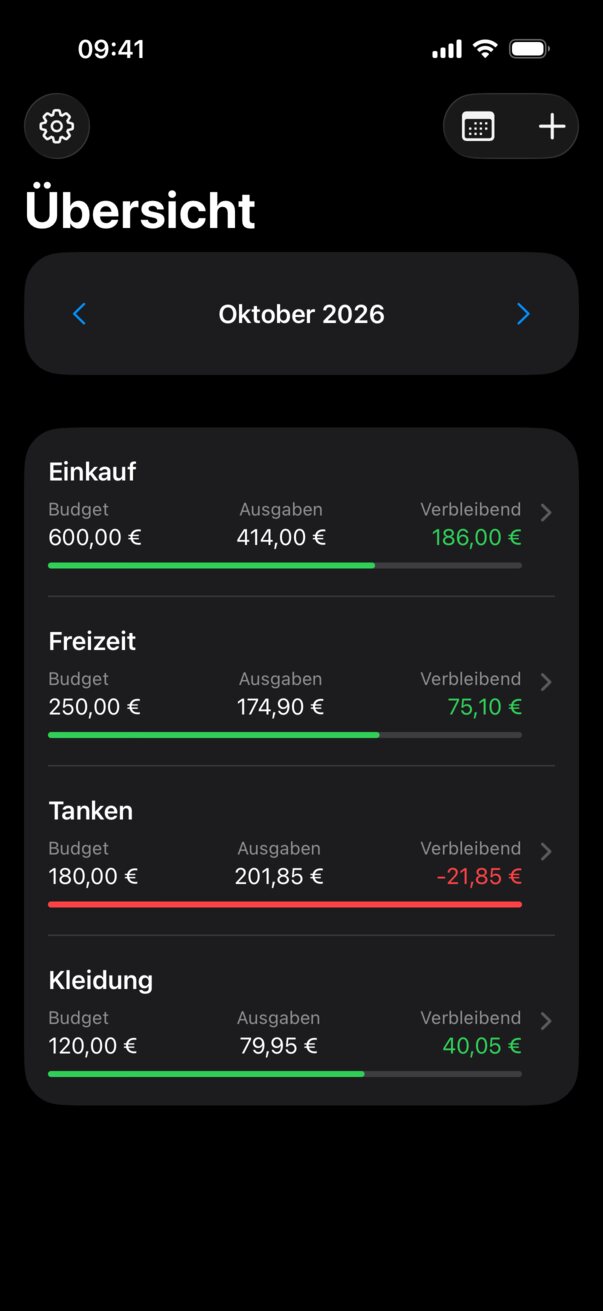Open the Einkauf budget details
This screenshot has height=1311, width=603.
pos(301,513)
